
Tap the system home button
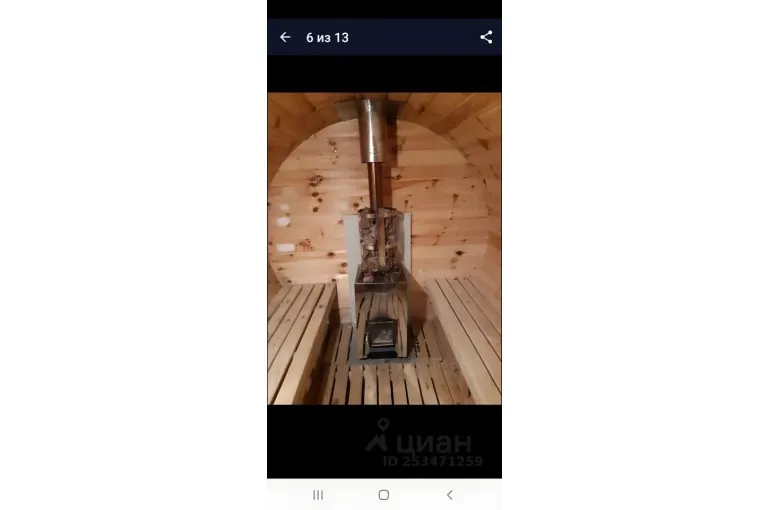[x=384, y=495]
